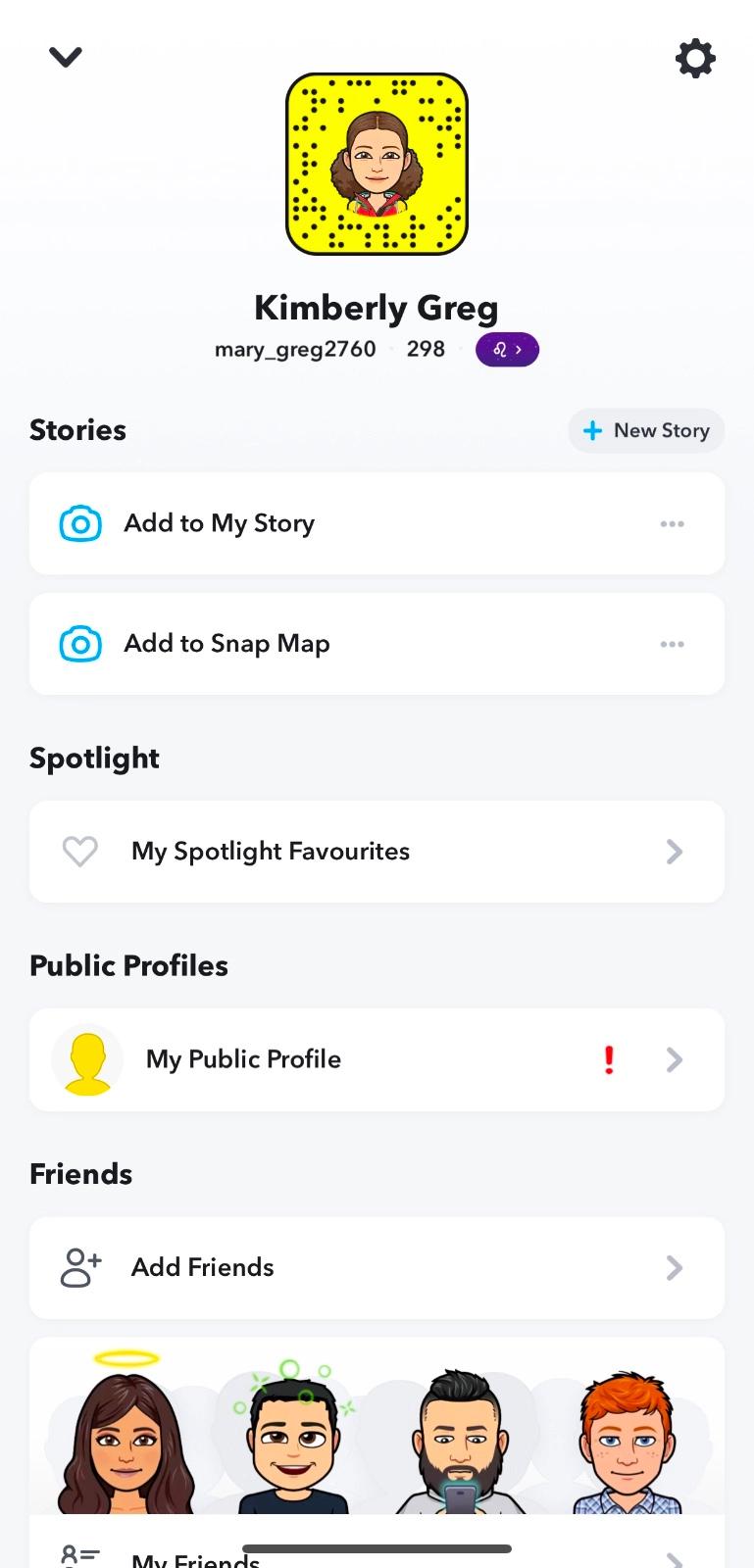Screen dimensions: 754x1568
Task: Open the Snapcode with Bitmoji avatar
Action: click(377, 164)
